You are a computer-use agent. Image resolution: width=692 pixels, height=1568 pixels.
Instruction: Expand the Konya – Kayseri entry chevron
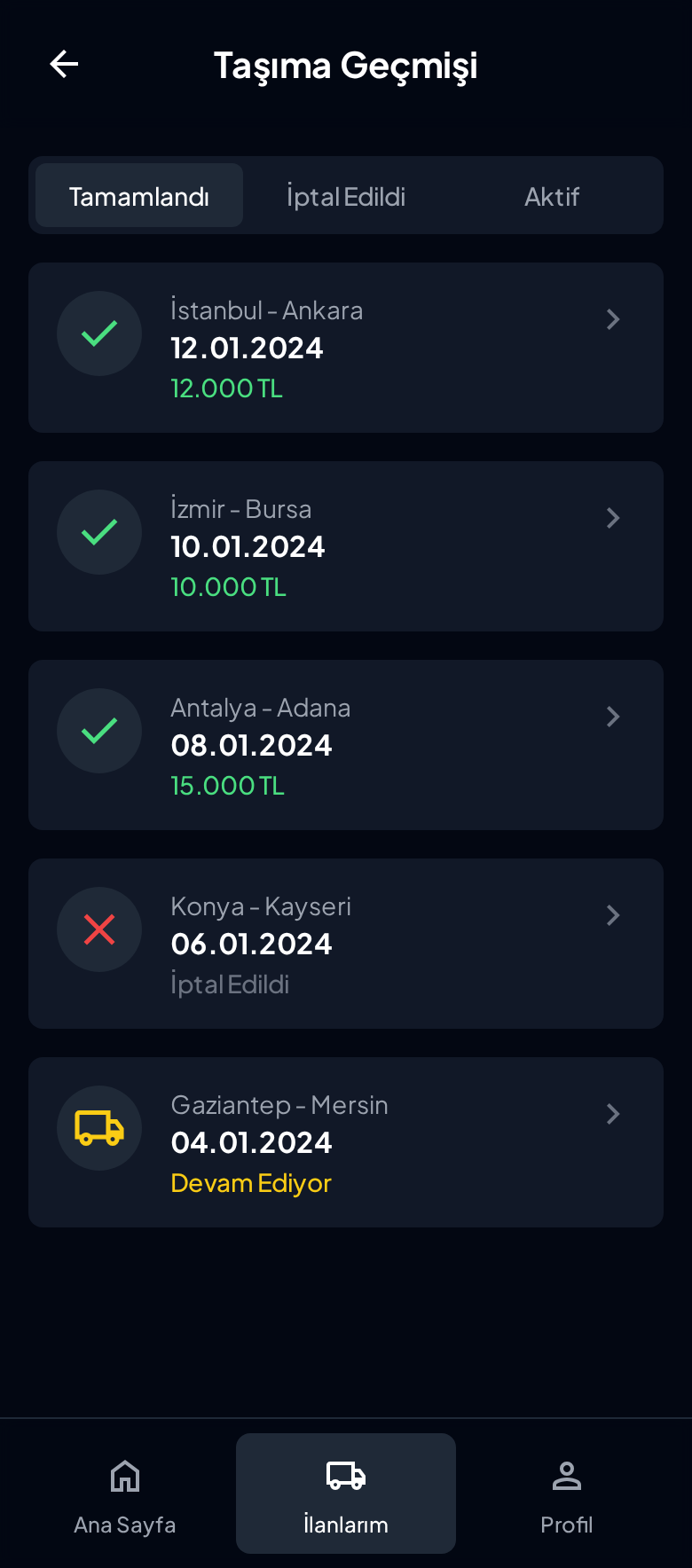[x=613, y=915]
